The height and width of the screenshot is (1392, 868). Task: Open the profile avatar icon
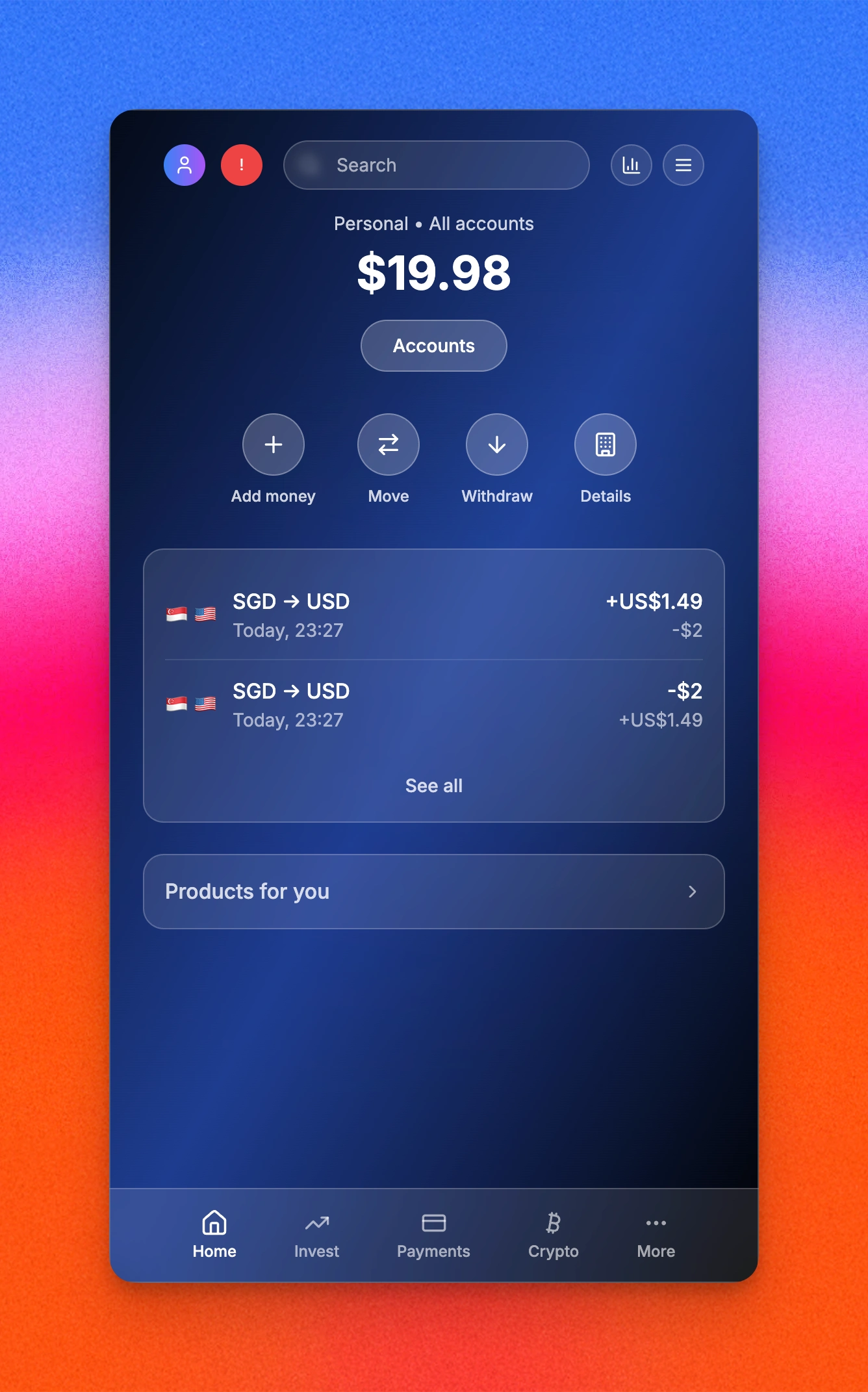point(185,165)
